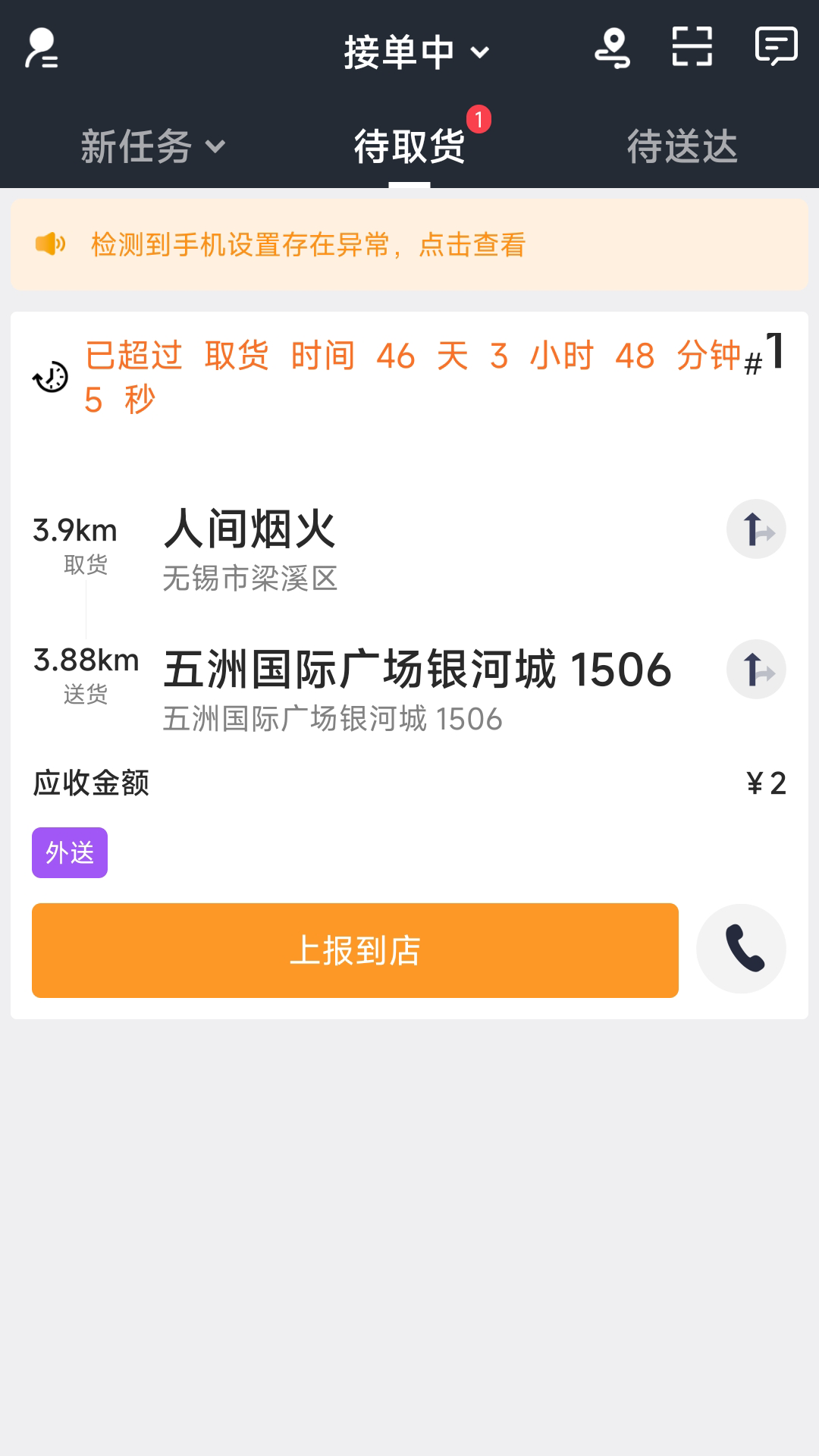
Task: Select the 待取货 tab
Action: 409,146
